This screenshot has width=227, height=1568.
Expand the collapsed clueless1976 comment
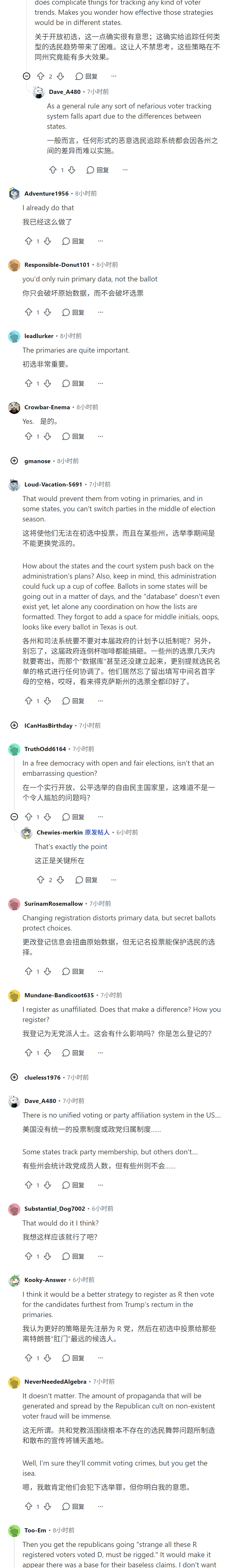point(14,1077)
